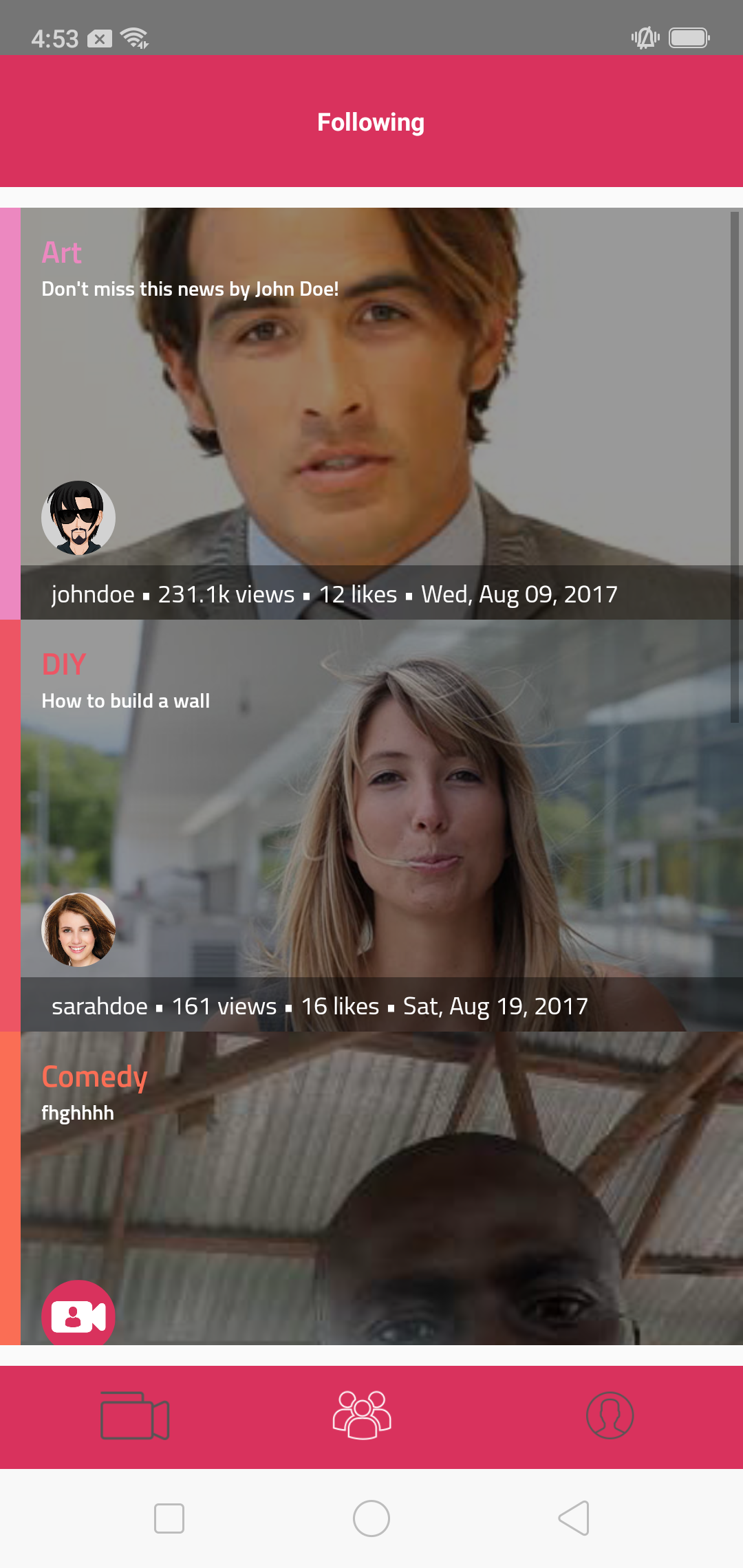Start recording with the camera button
The height and width of the screenshot is (1568, 743).
78,1314
